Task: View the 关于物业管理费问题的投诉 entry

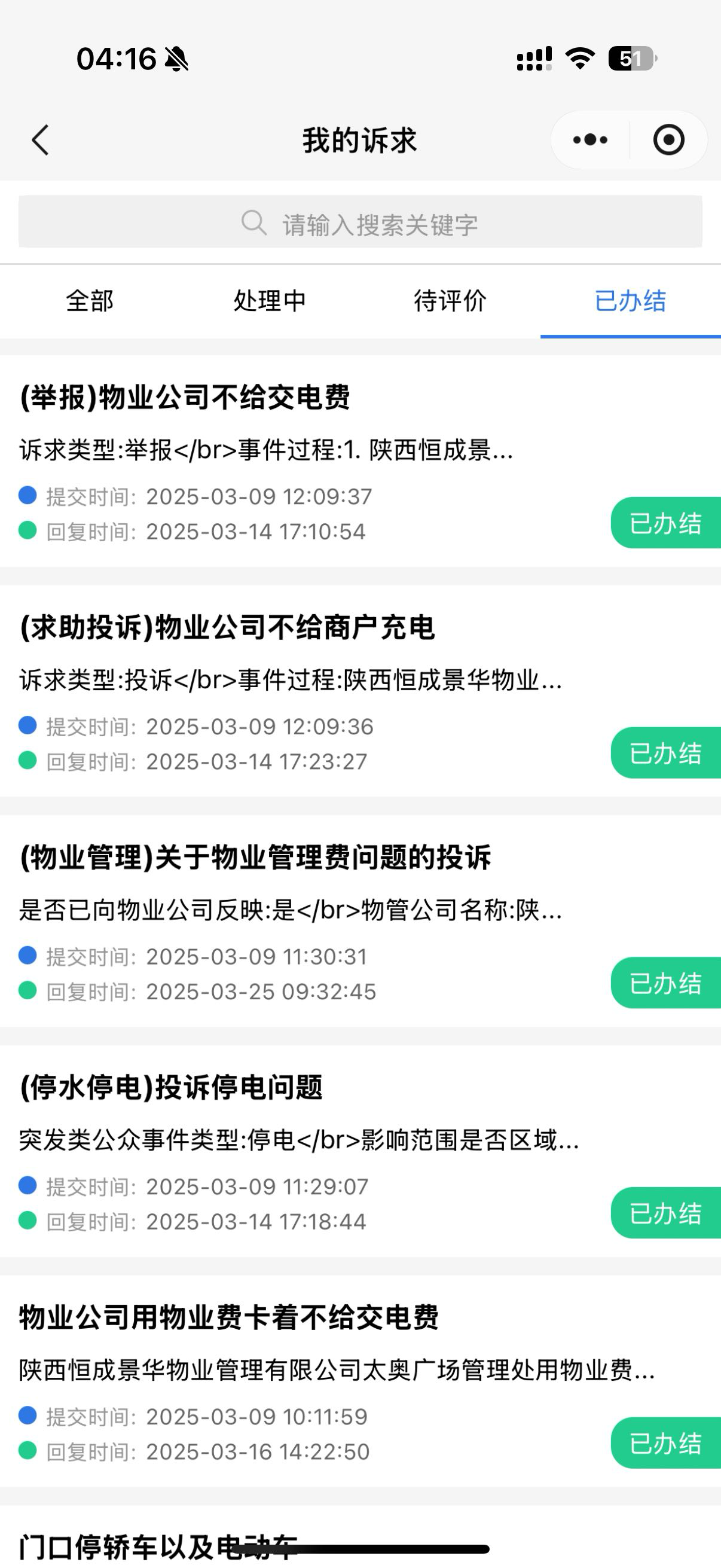Action: (255, 858)
